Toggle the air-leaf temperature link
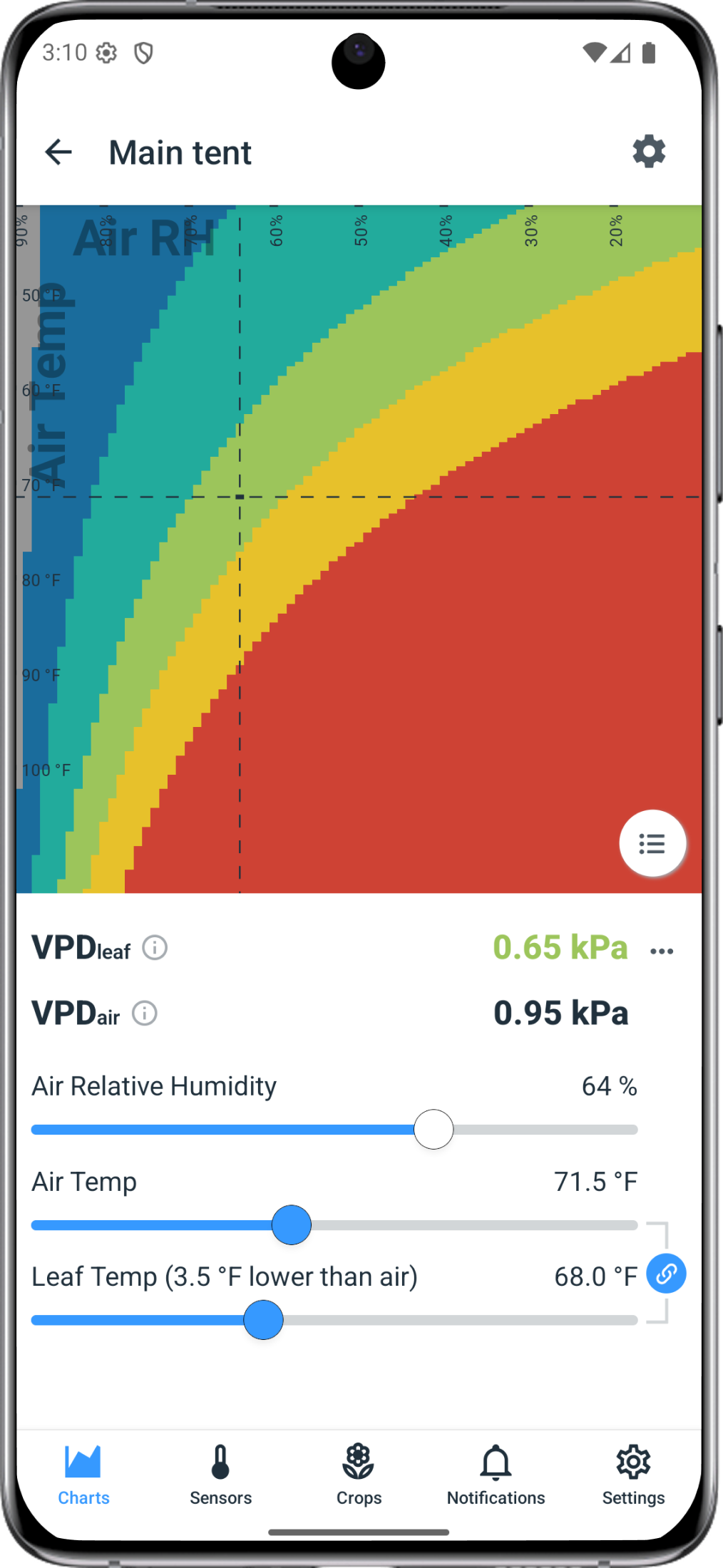Viewport: 723px width, 1568px height. 666,1274
